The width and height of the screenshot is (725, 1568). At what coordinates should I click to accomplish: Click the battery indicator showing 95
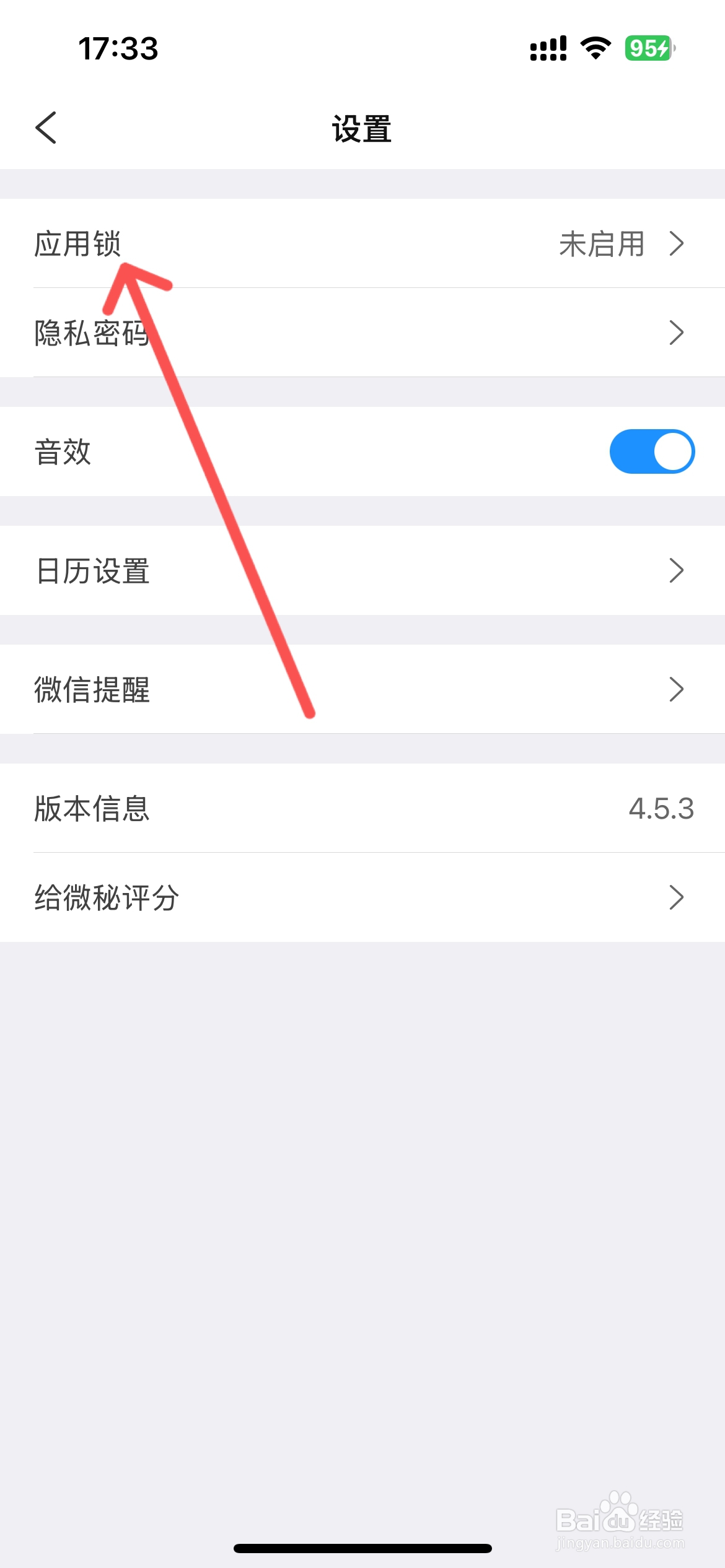point(646,48)
